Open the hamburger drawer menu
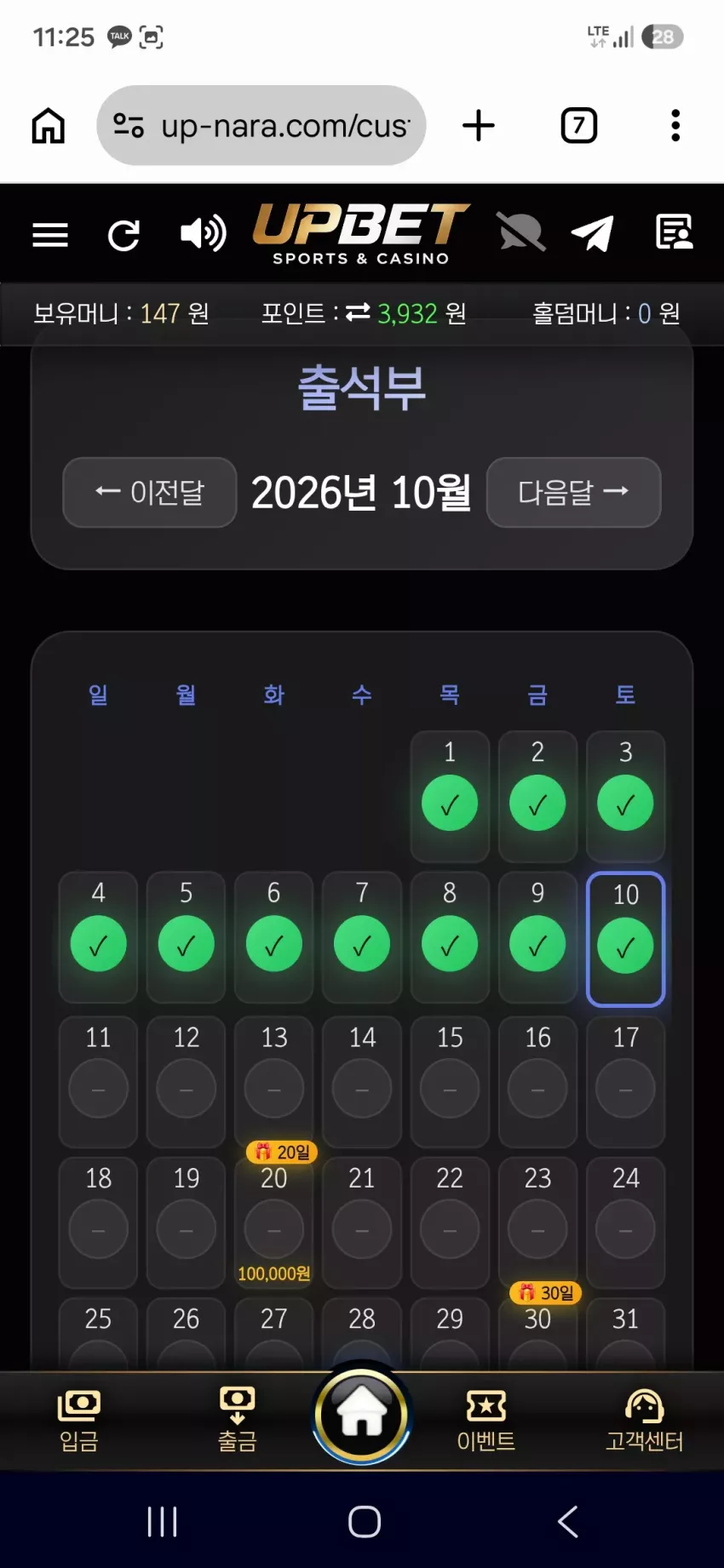The image size is (724, 1568). click(x=50, y=234)
